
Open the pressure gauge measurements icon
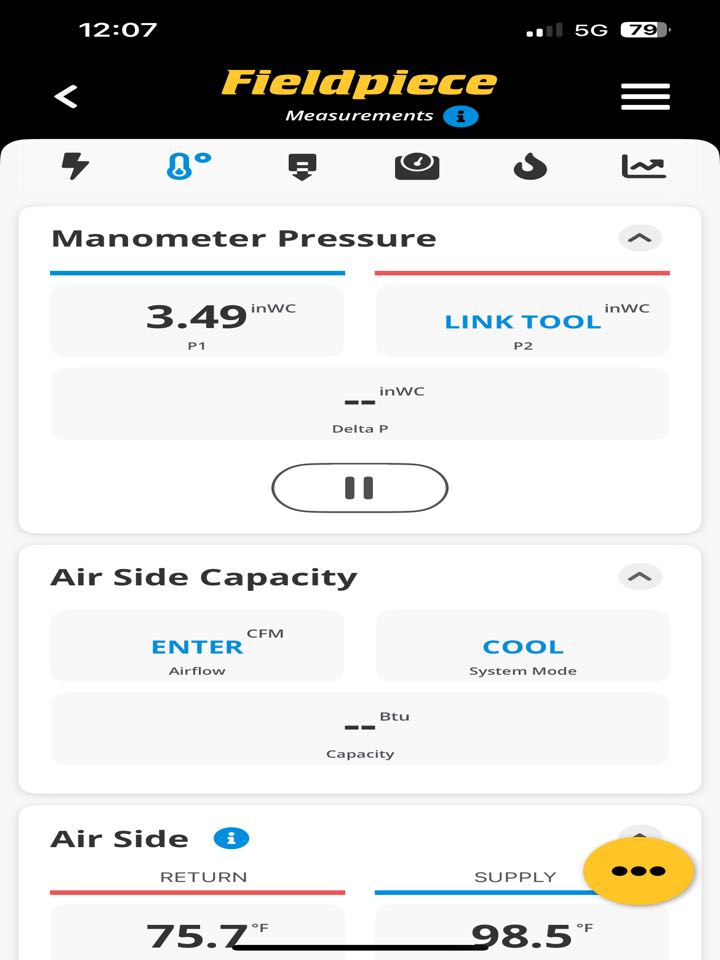pyautogui.click(x=418, y=167)
